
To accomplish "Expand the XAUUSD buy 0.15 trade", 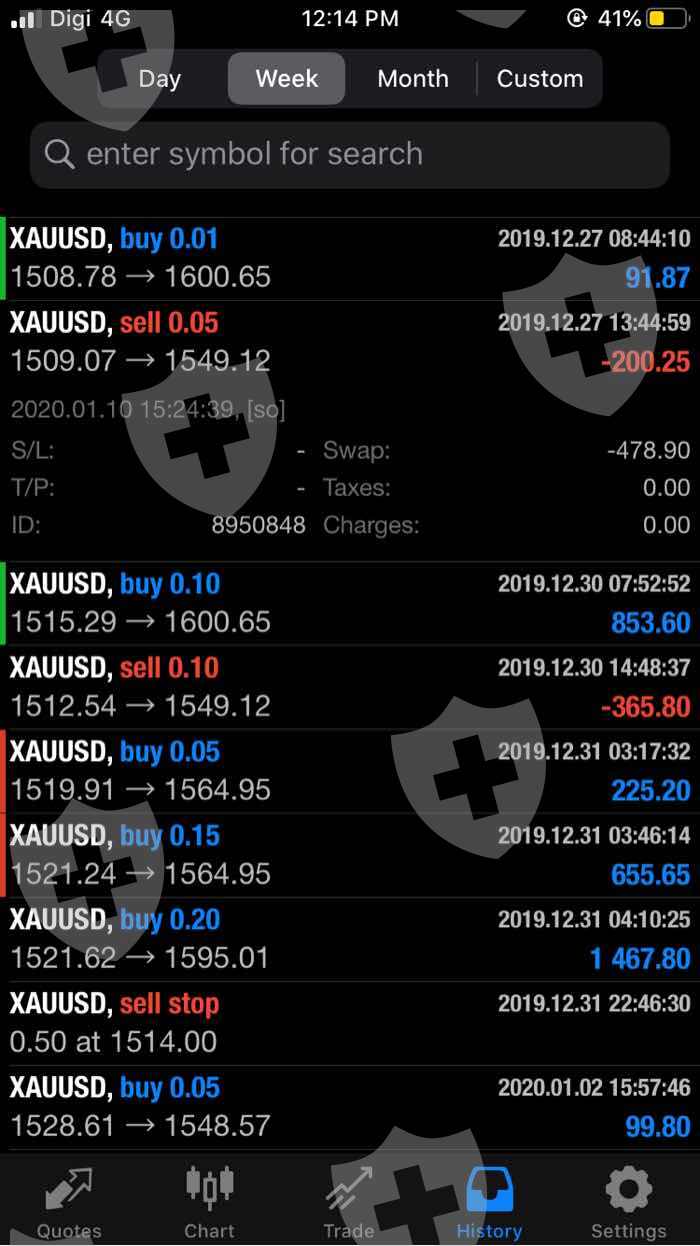I will pyautogui.click(x=350, y=855).
